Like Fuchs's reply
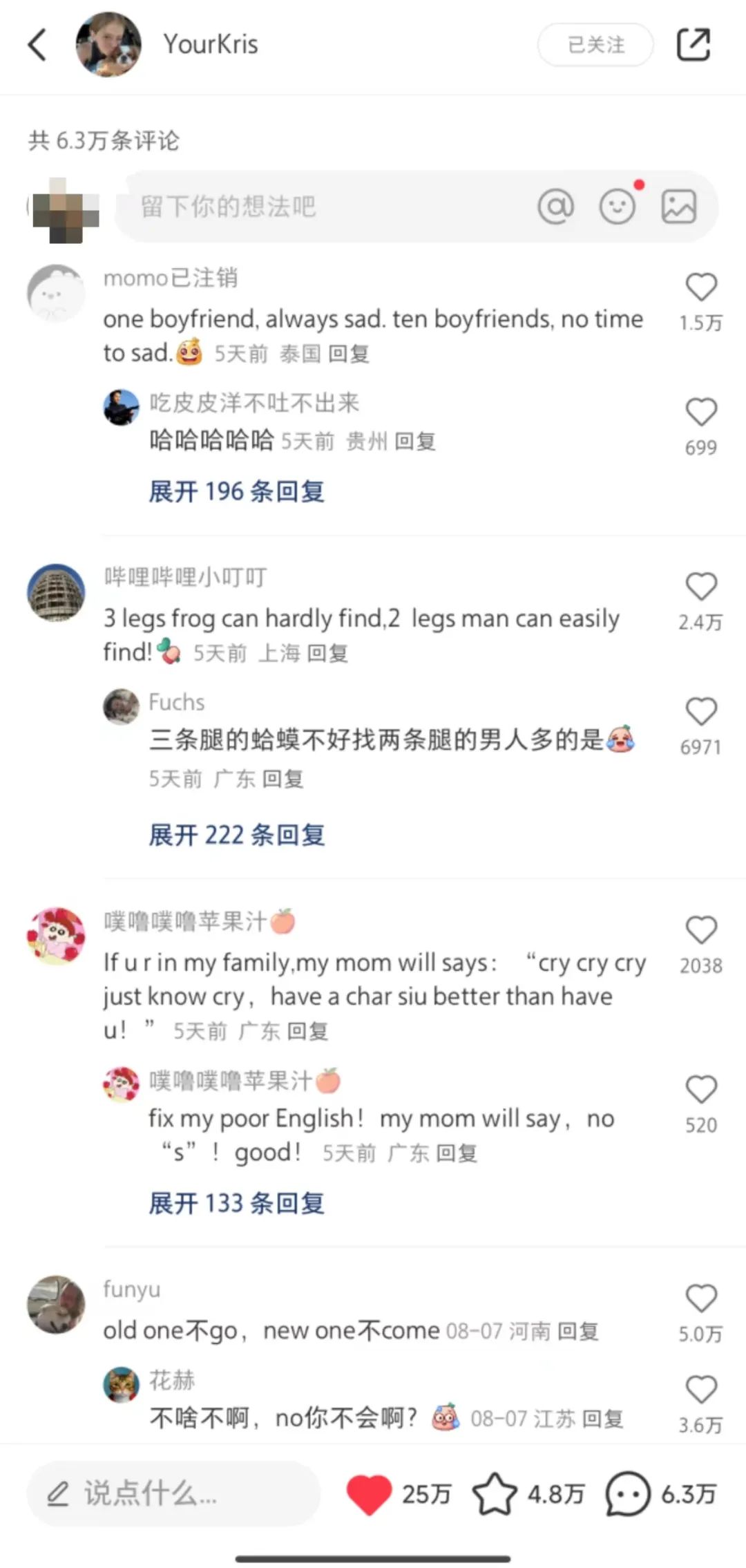This screenshot has height=1568, width=746. [700, 712]
